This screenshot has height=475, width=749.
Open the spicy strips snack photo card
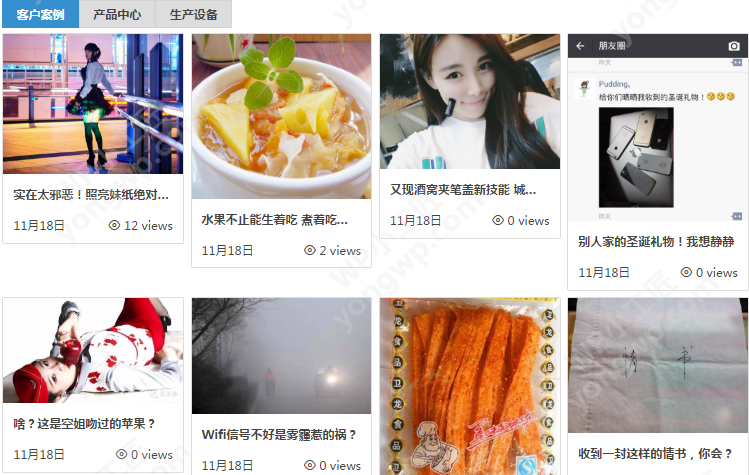coord(469,385)
